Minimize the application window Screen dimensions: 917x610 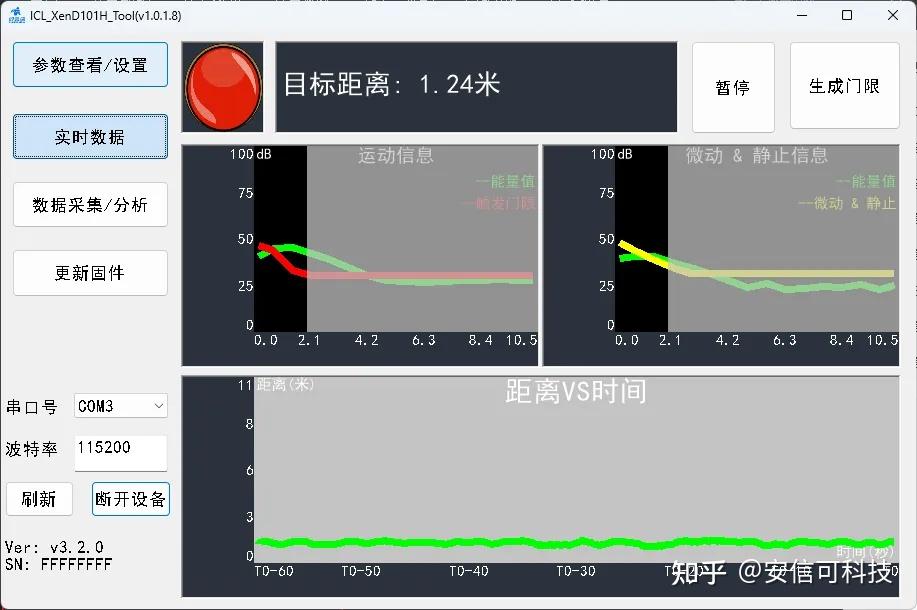pos(800,15)
